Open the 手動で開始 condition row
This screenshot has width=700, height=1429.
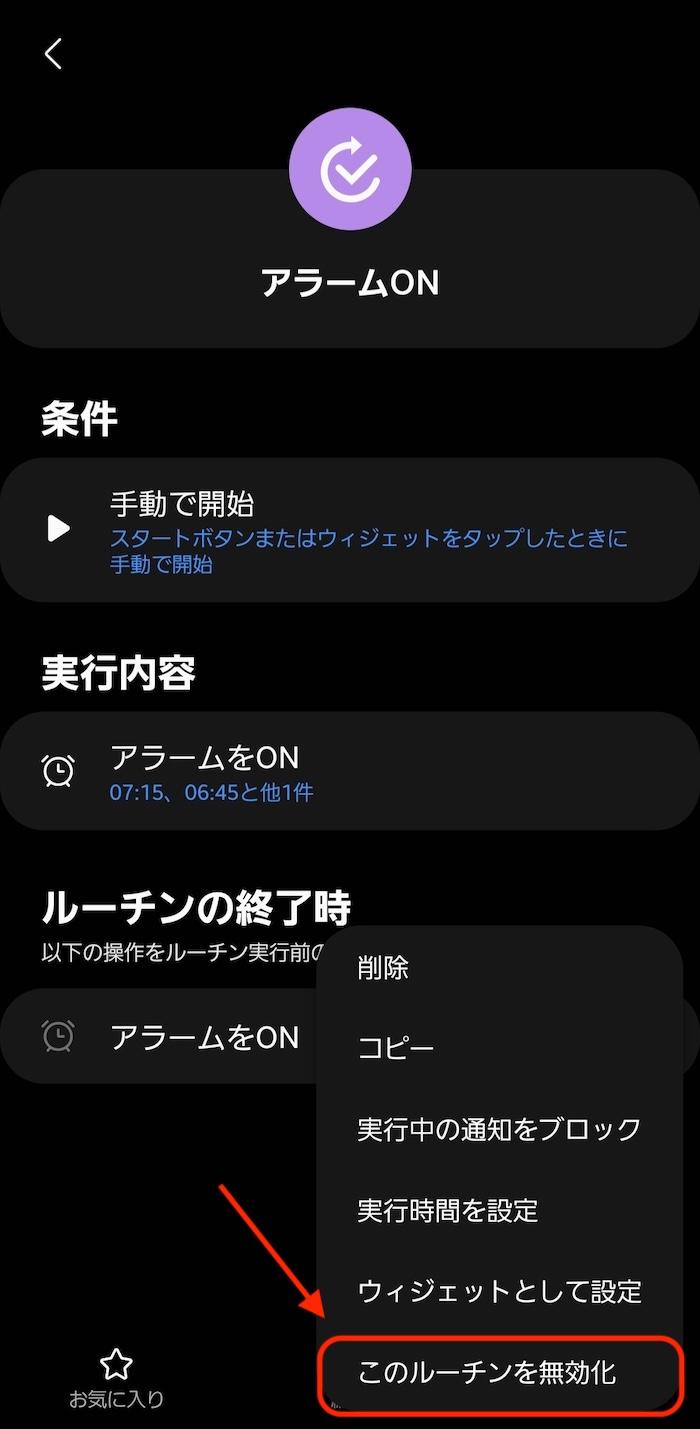(350, 530)
